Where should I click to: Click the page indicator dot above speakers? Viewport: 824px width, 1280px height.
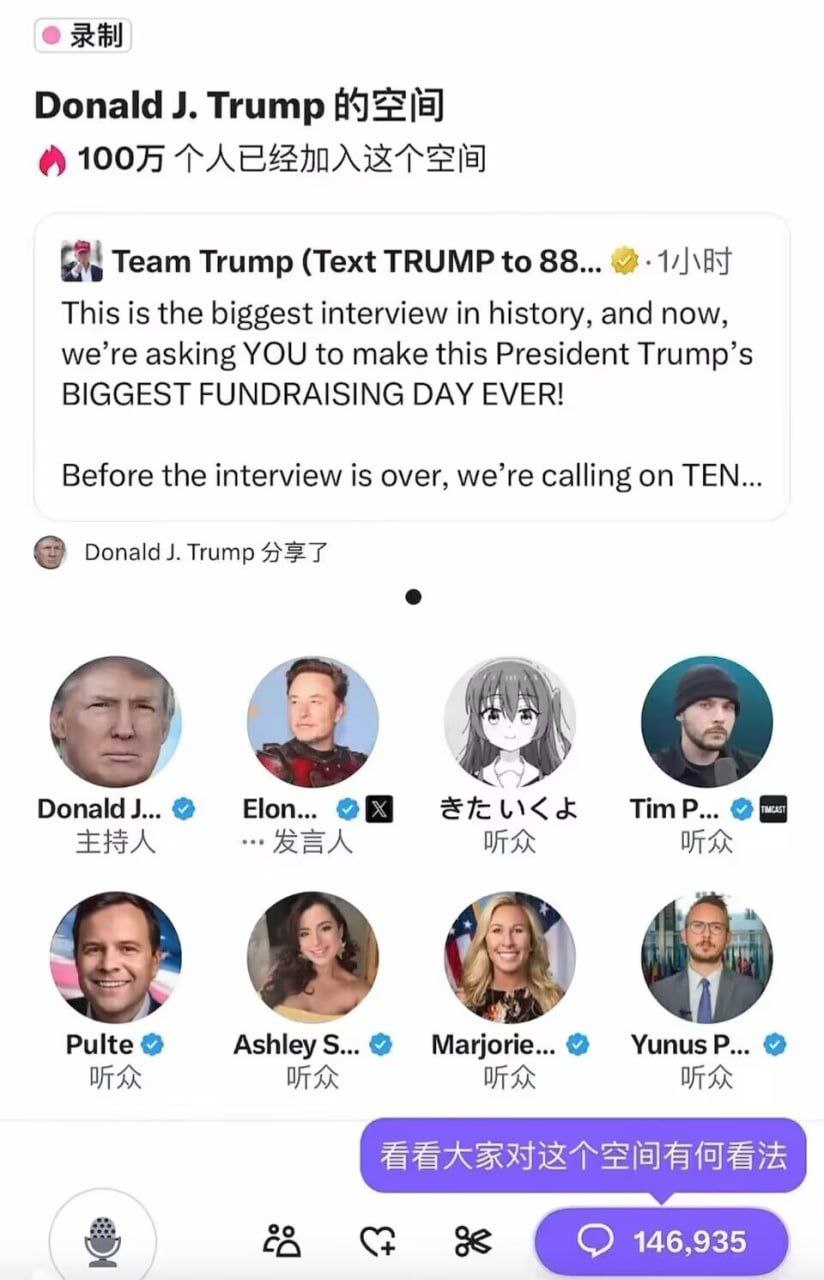(x=412, y=596)
